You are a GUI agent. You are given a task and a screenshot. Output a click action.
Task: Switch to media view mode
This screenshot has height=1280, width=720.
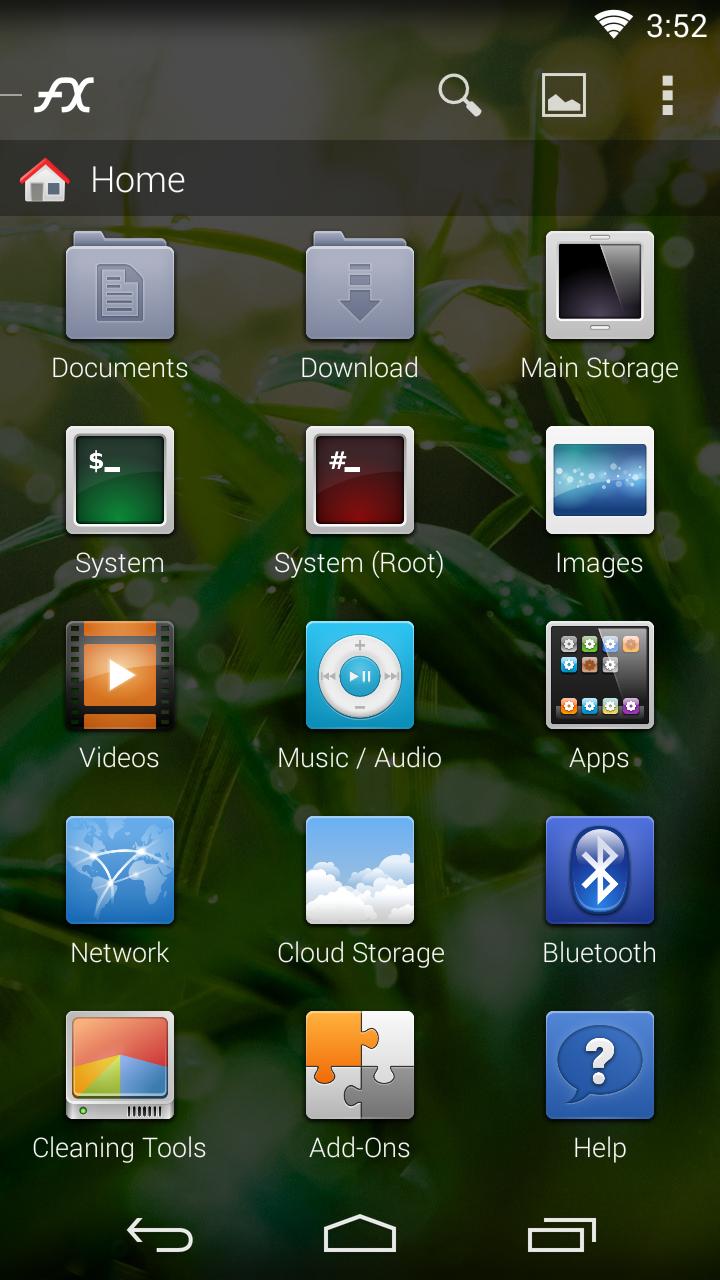pyautogui.click(x=563, y=95)
